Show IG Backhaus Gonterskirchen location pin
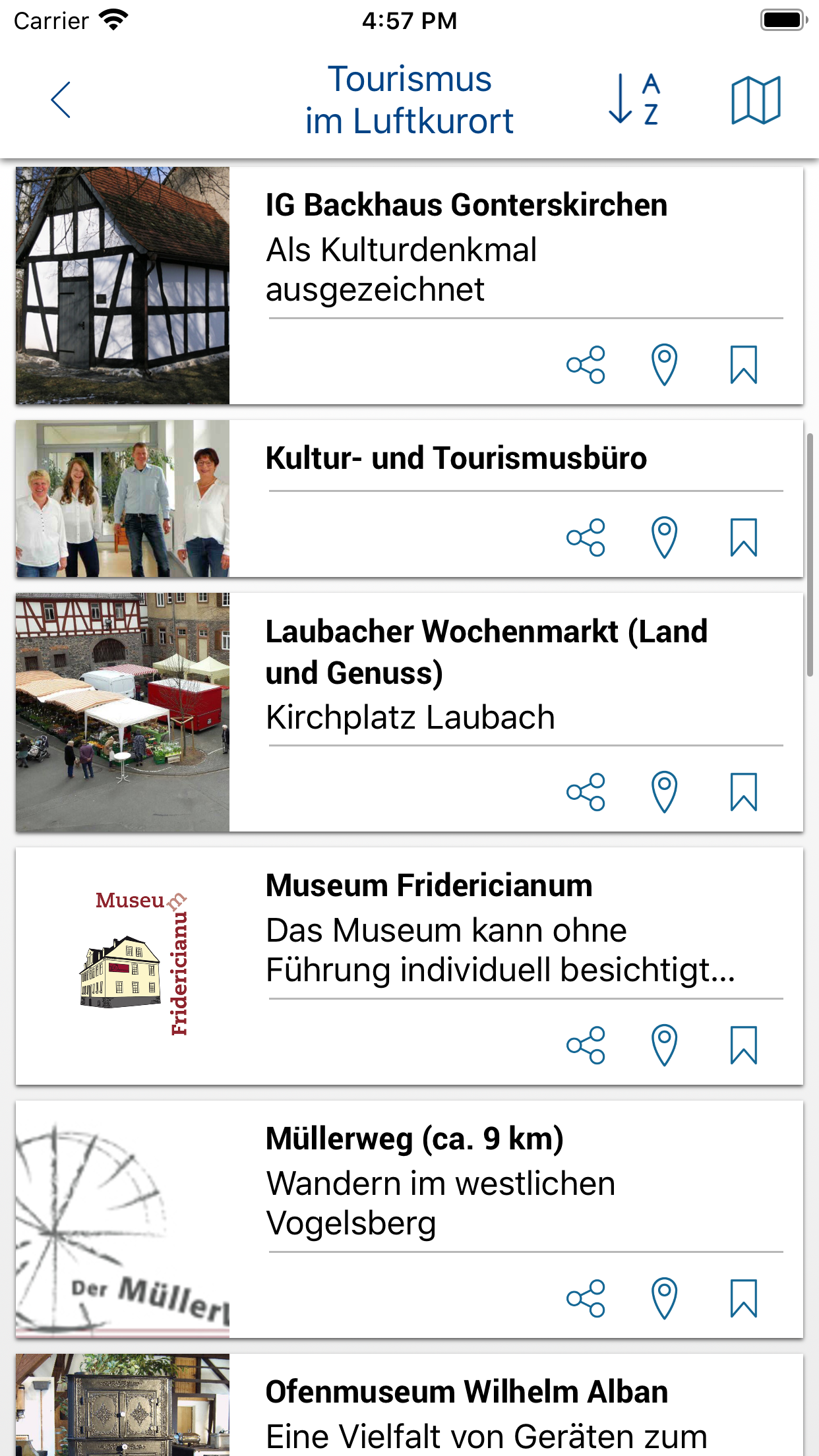Screen dimensions: 819x1456 click(664, 365)
